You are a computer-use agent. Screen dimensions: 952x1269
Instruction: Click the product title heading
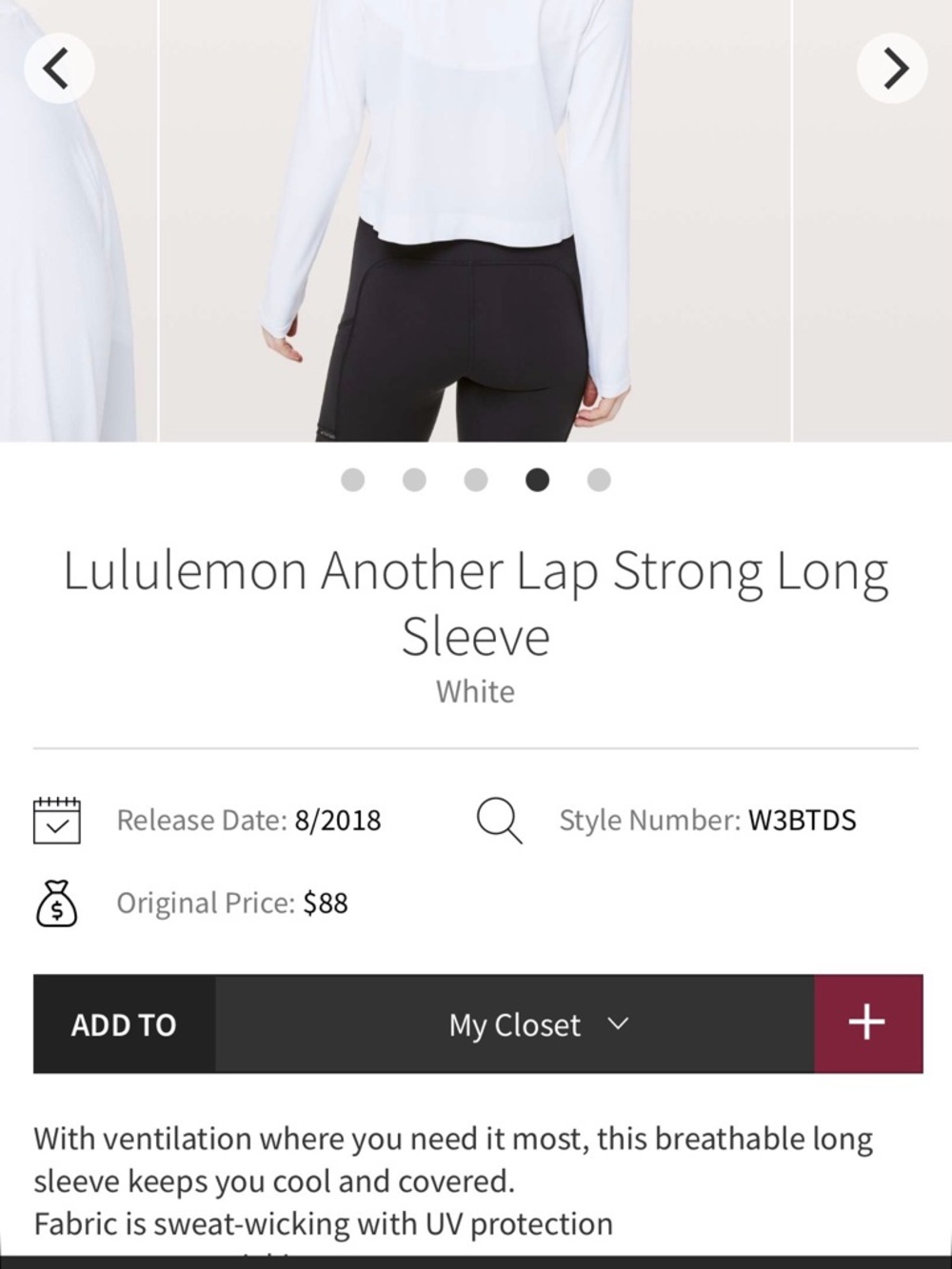pos(475,602)
